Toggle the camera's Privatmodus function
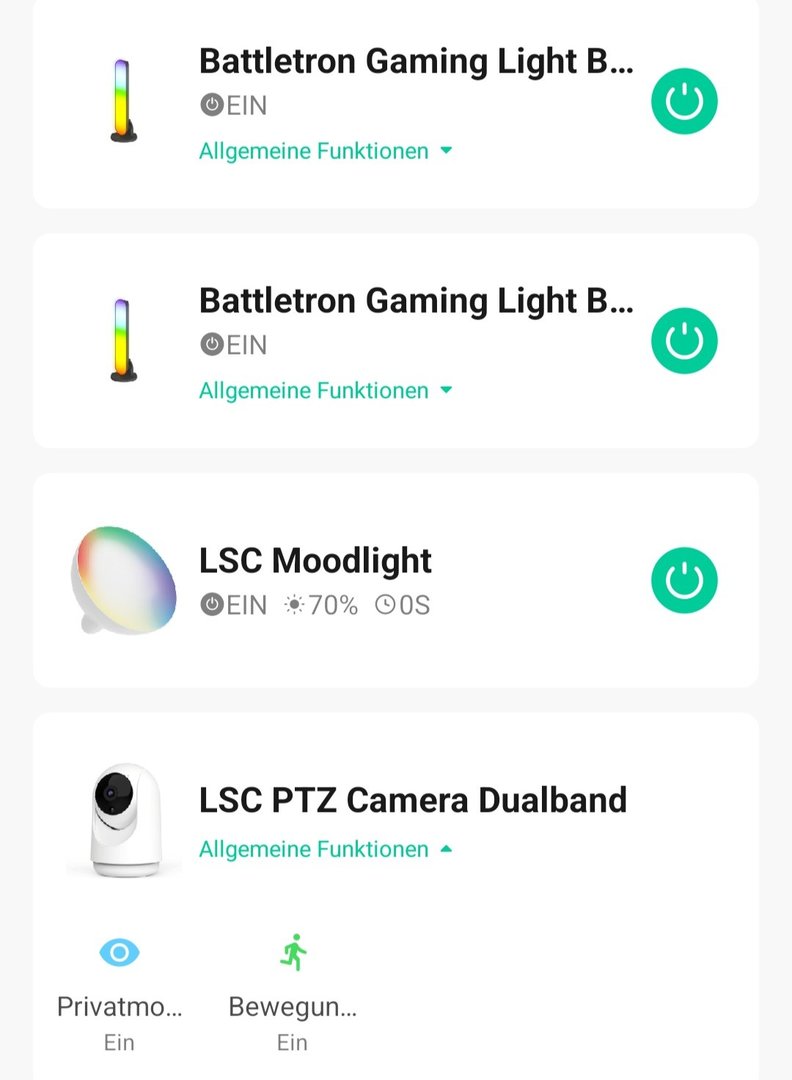Image resolution: width=792 pixels, height=1080 pixels. [x=120, y=953]
